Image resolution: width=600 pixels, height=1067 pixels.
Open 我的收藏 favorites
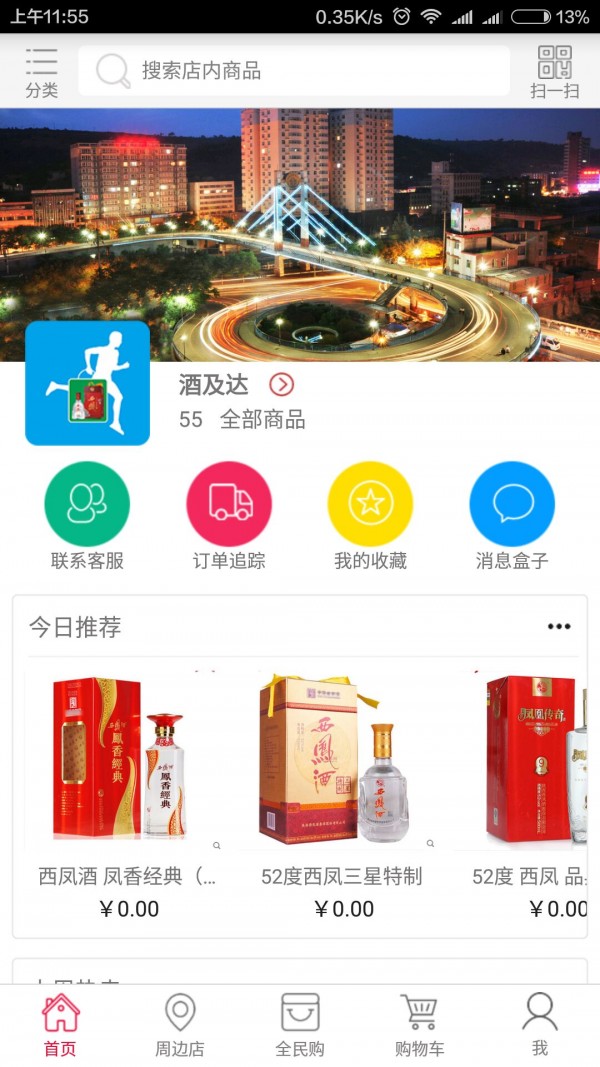(x=370, y=515)
